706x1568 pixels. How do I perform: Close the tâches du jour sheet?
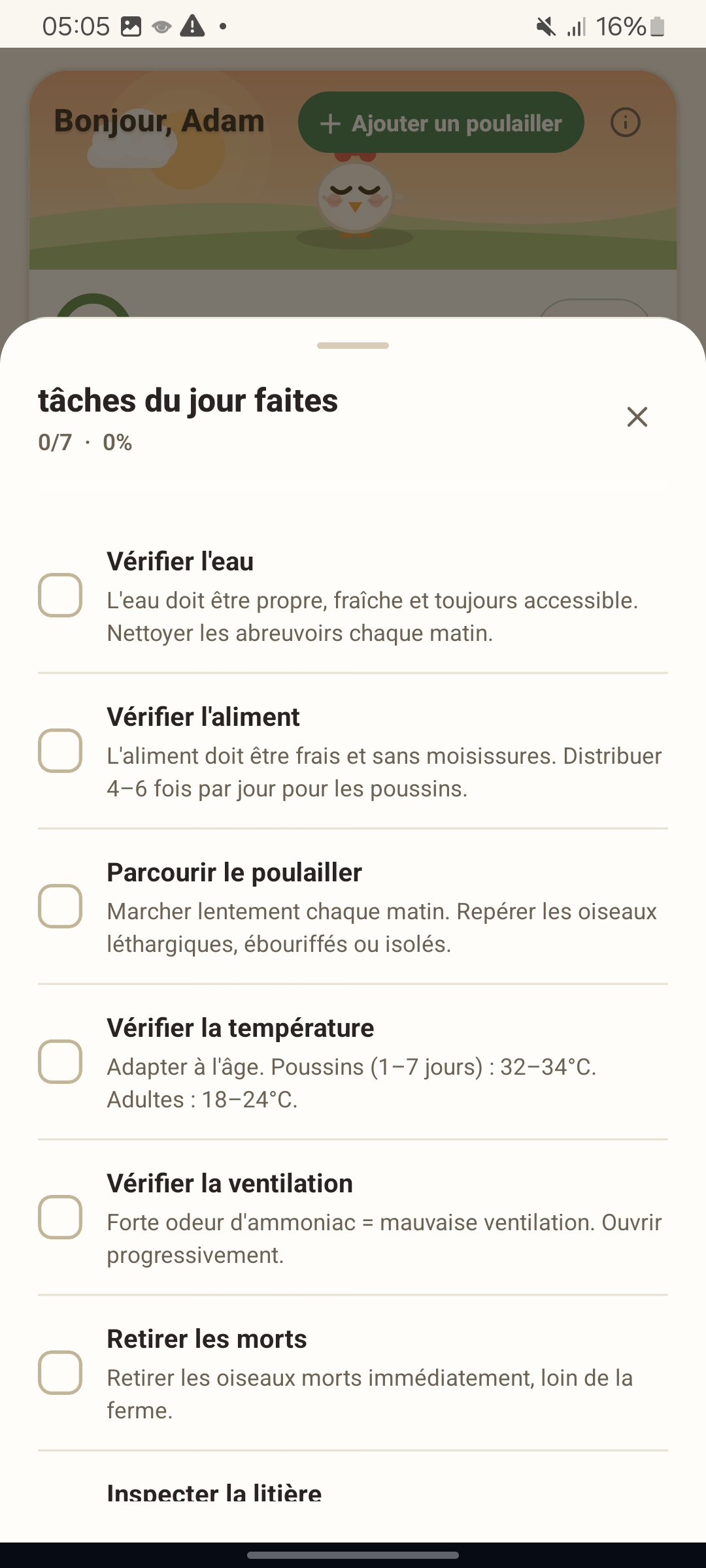[637, 417]
